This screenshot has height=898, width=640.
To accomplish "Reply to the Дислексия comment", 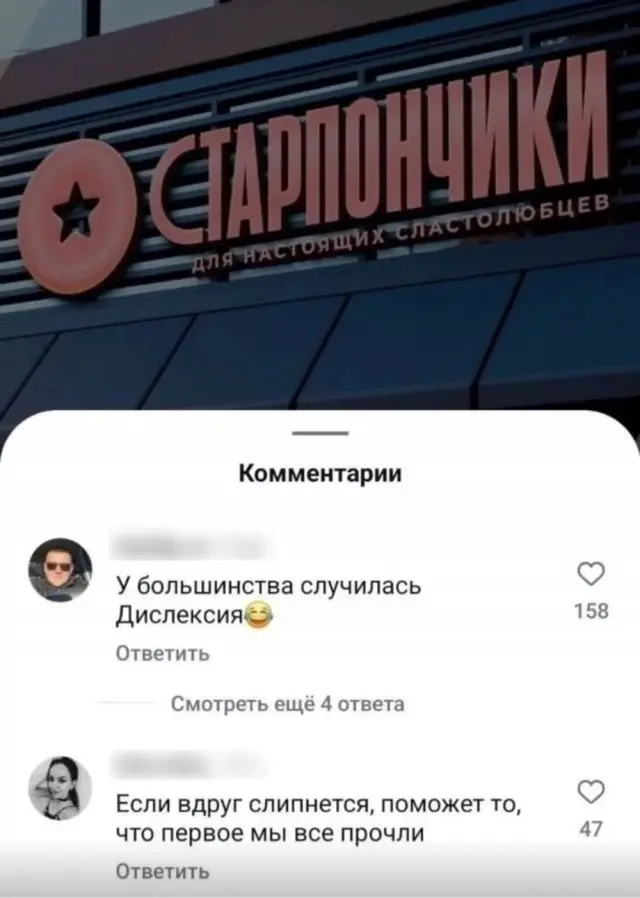I will click(163, 653).
